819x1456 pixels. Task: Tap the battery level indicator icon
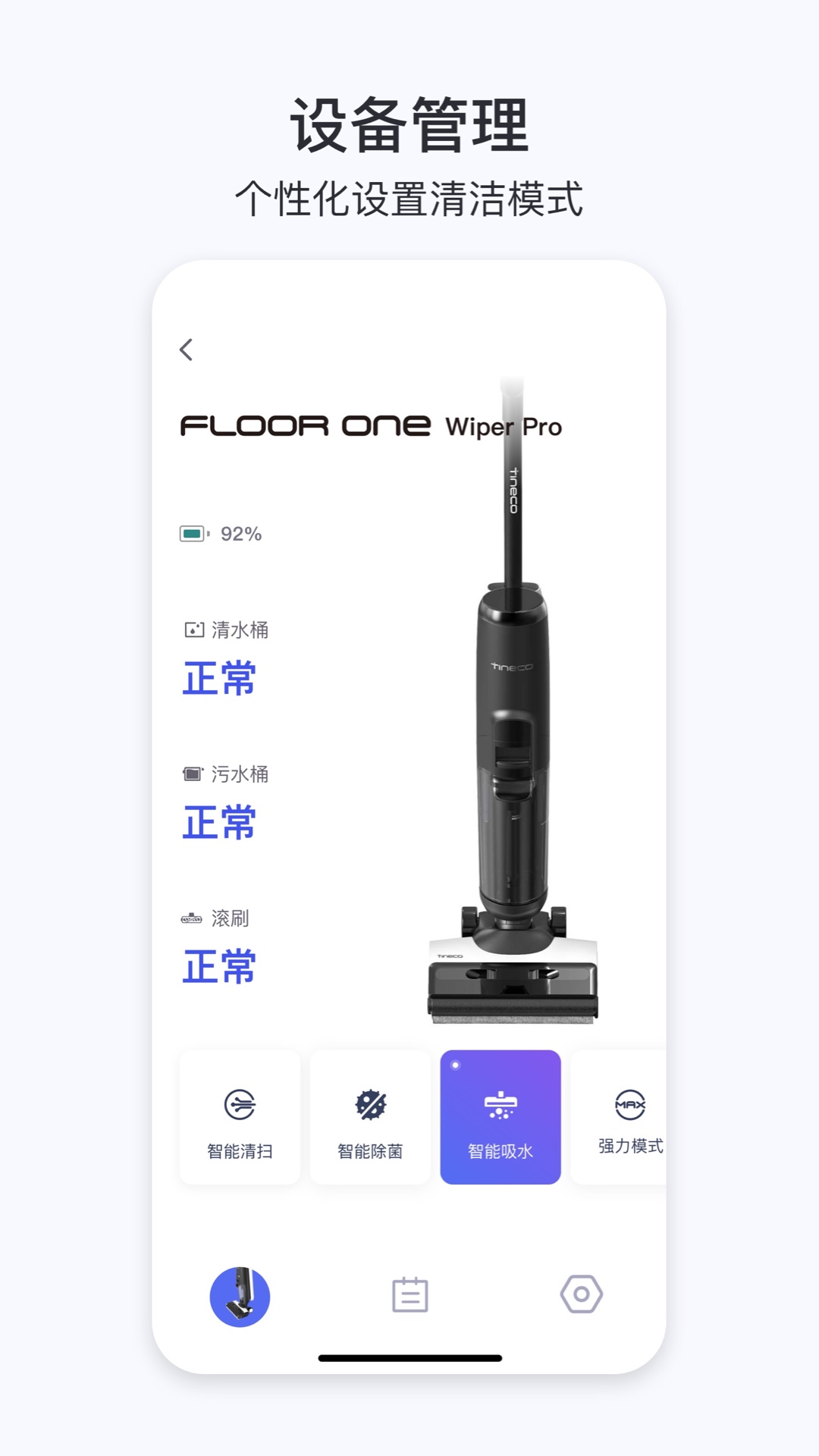coord(192,533)
